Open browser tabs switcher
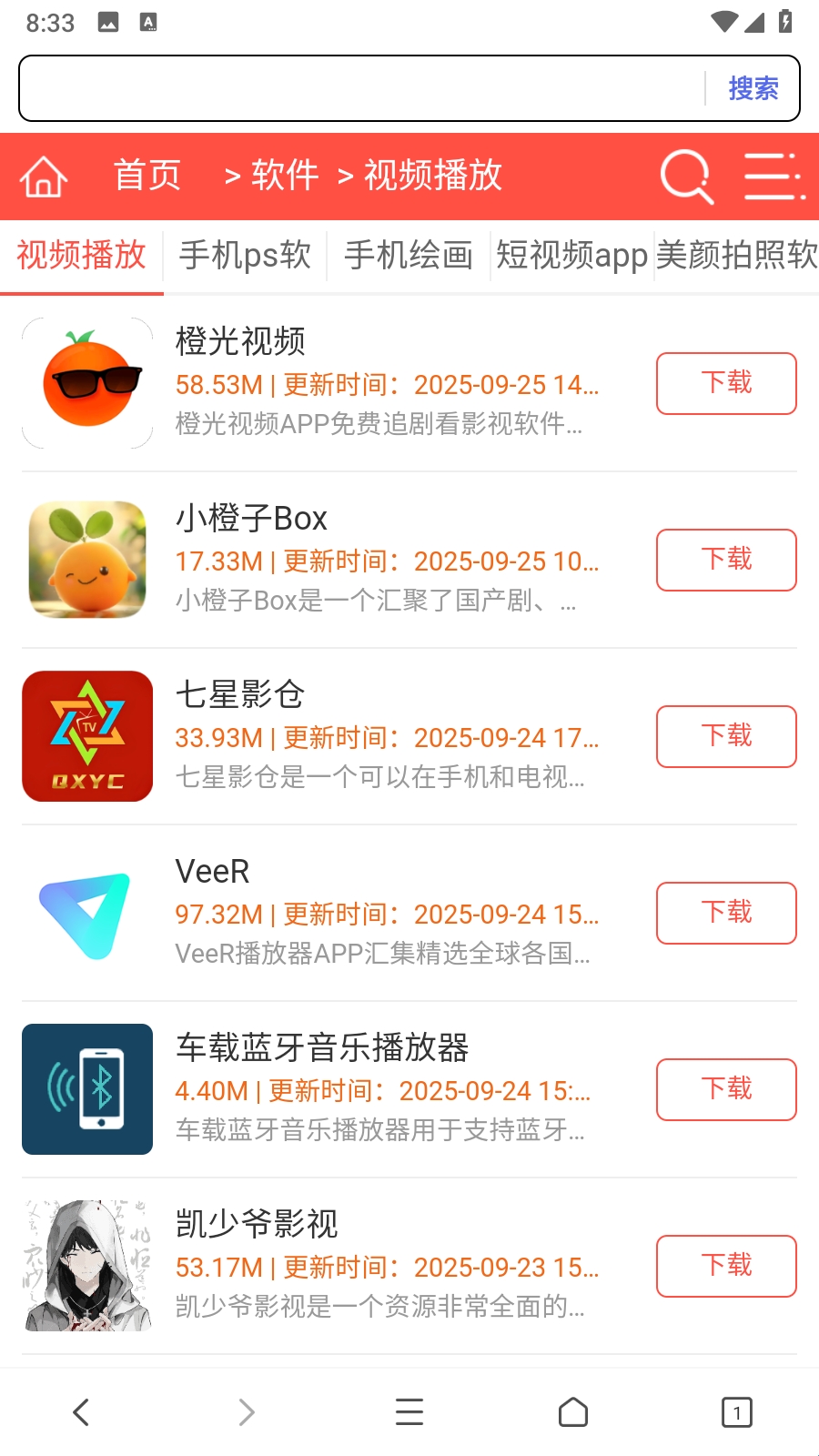 click(736, 1412)
